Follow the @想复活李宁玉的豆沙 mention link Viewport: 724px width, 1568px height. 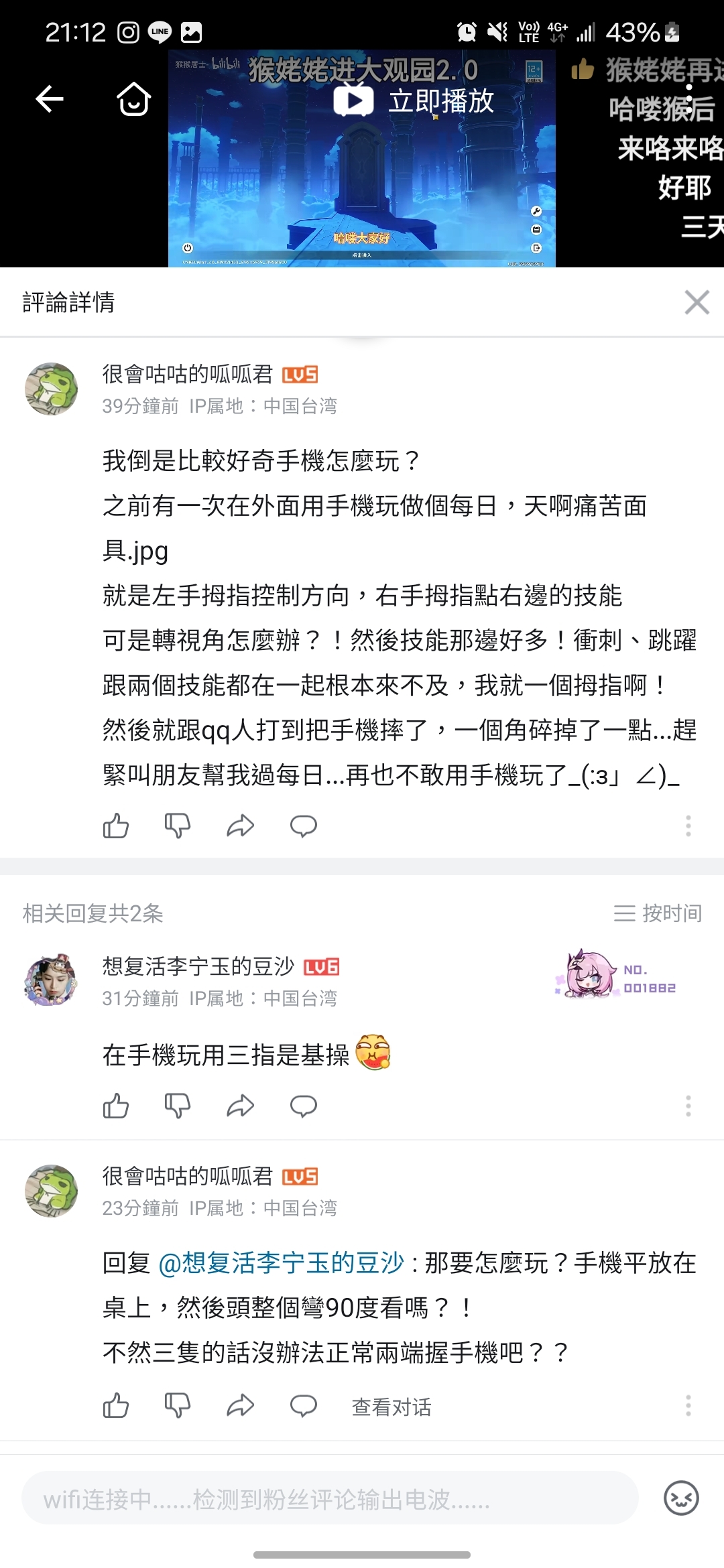282,1263
